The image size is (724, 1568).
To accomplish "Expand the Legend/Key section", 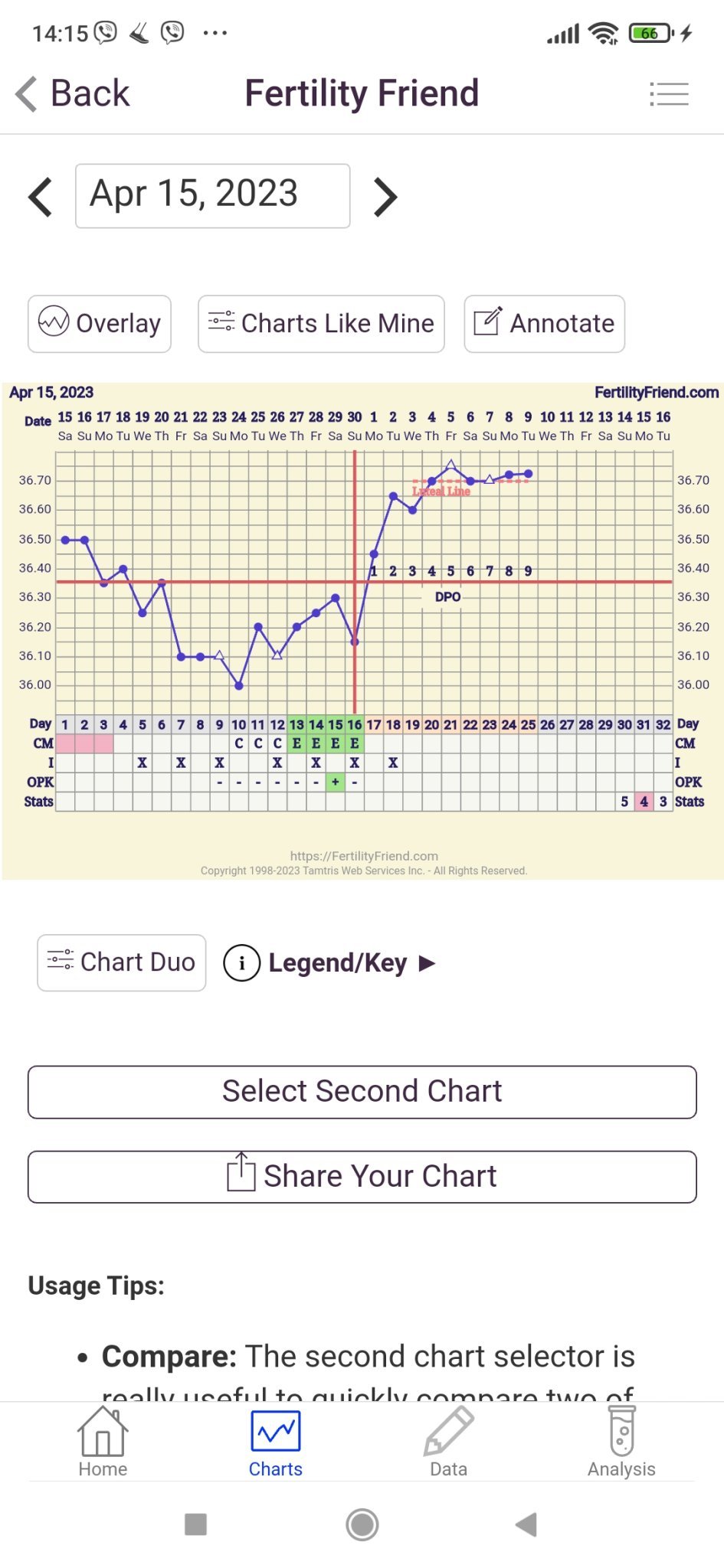I will click(329, 962).
